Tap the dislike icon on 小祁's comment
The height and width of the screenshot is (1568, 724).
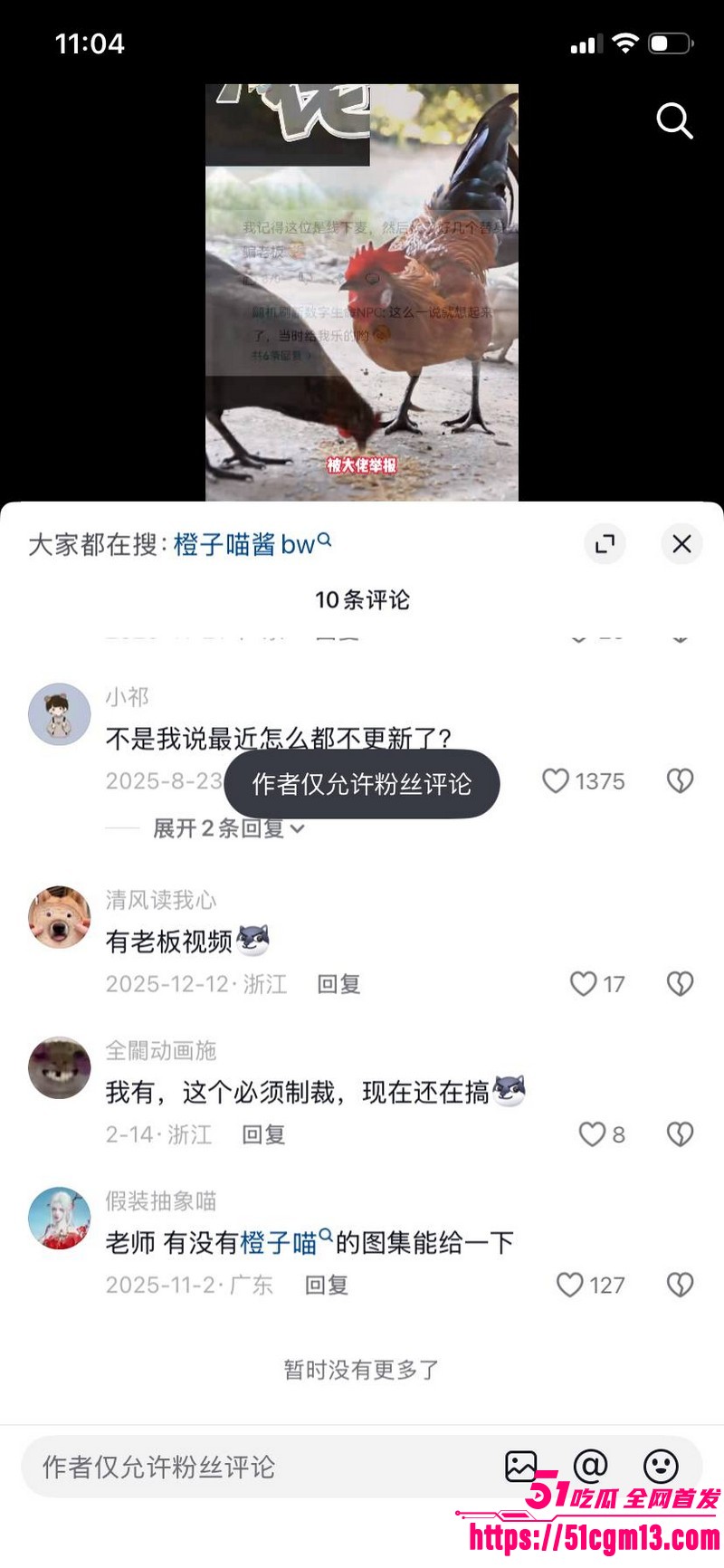point(679,781)
